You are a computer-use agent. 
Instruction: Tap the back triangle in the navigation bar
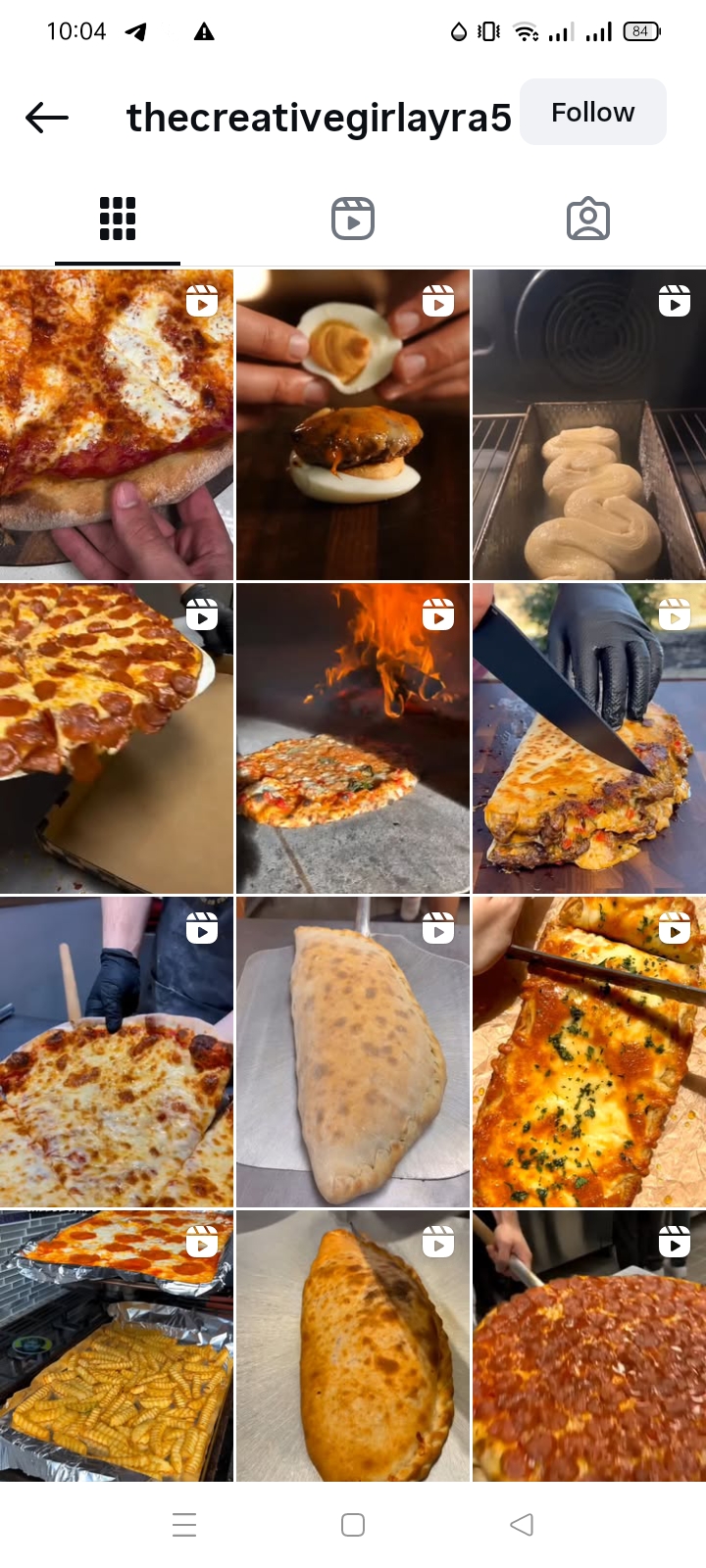click(521, 1524)
